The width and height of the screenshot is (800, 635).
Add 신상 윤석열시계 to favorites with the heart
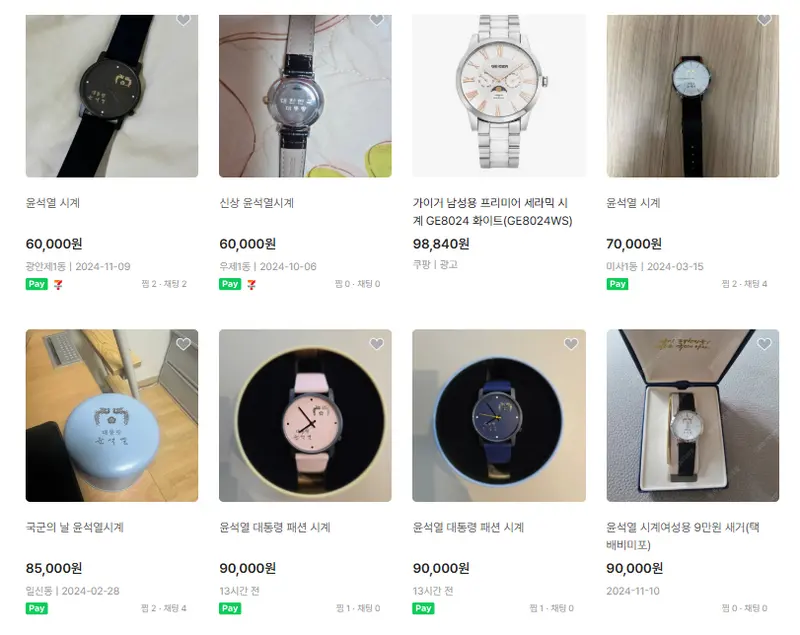pyautogui.click(x=377, y=20)
